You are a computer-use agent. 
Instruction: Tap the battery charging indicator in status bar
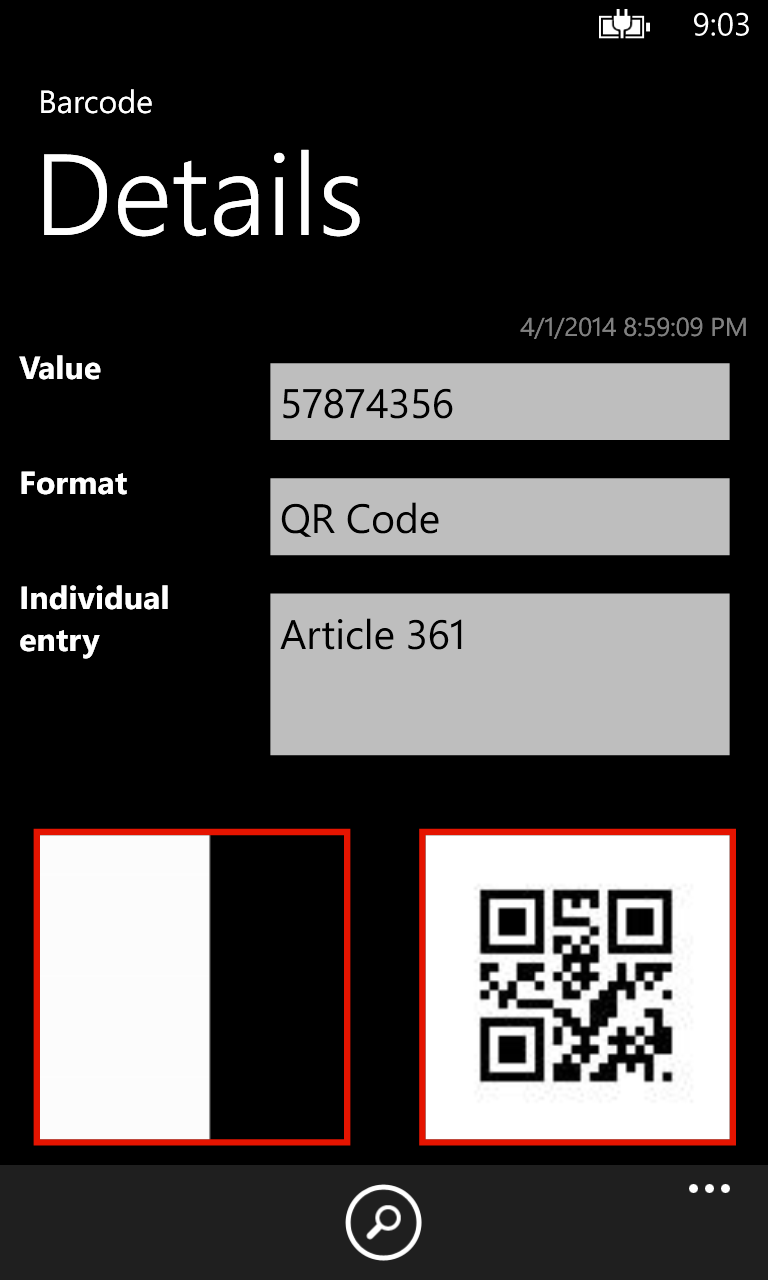(x=622, y=26)
